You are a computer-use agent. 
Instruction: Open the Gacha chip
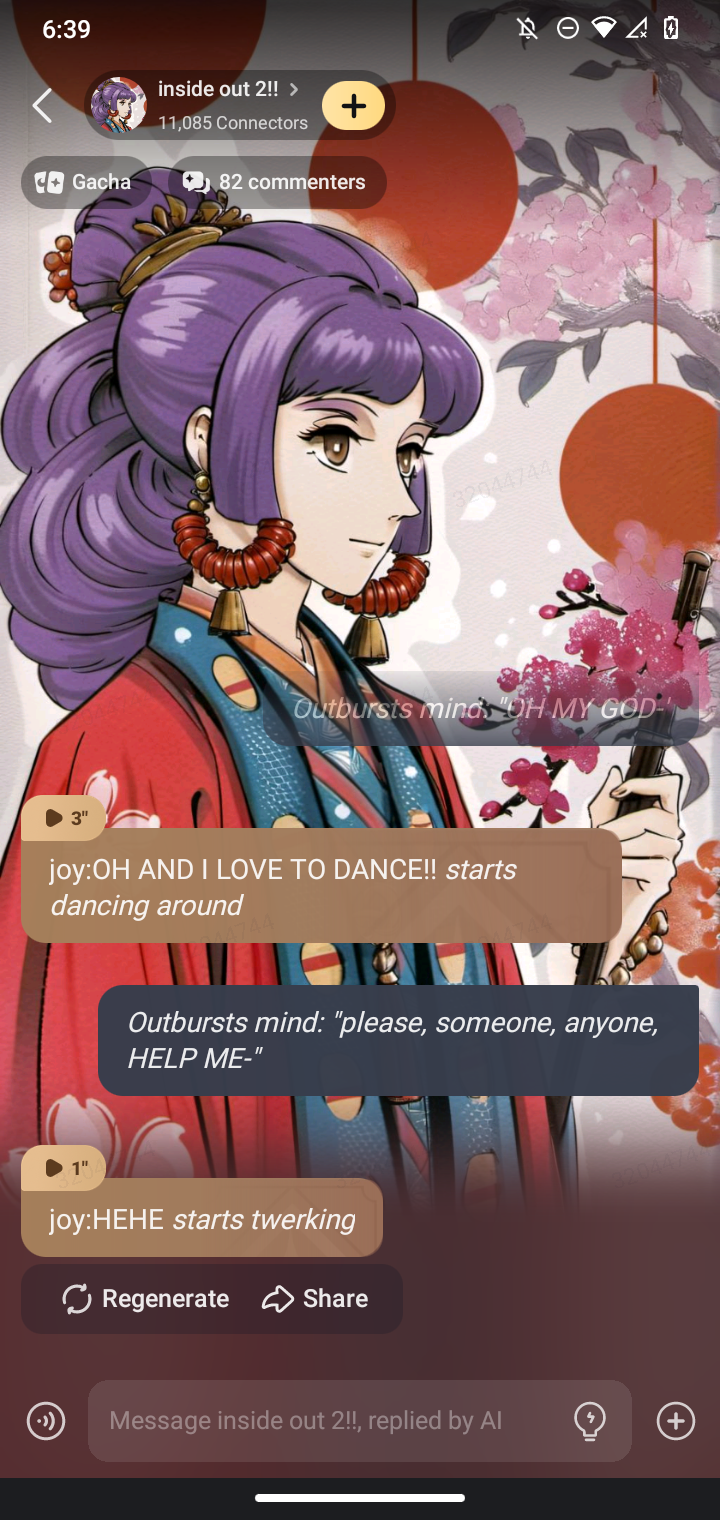84,182
